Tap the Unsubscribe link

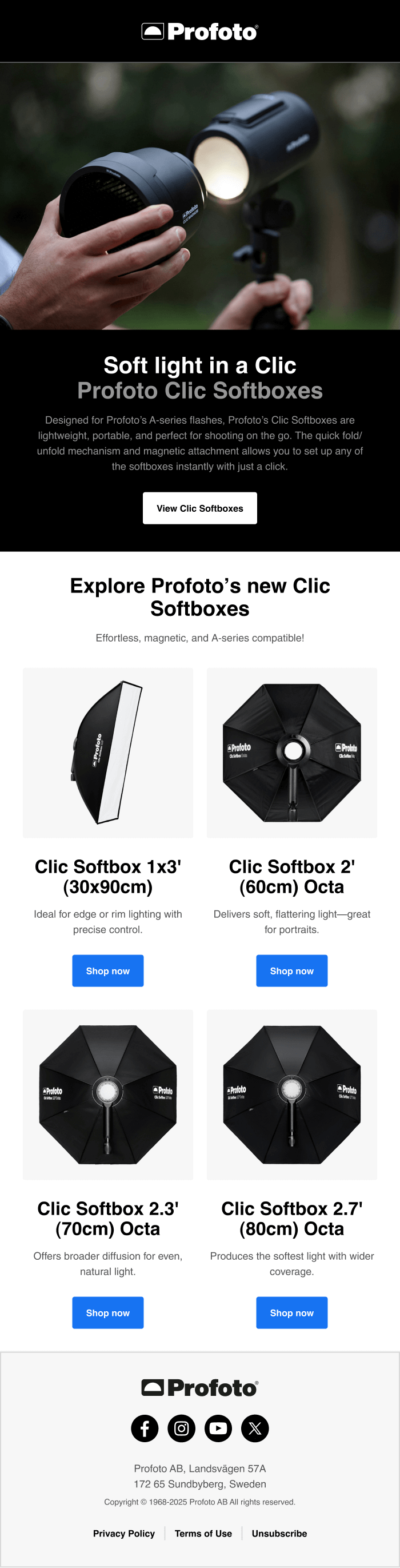[279, 1533]
